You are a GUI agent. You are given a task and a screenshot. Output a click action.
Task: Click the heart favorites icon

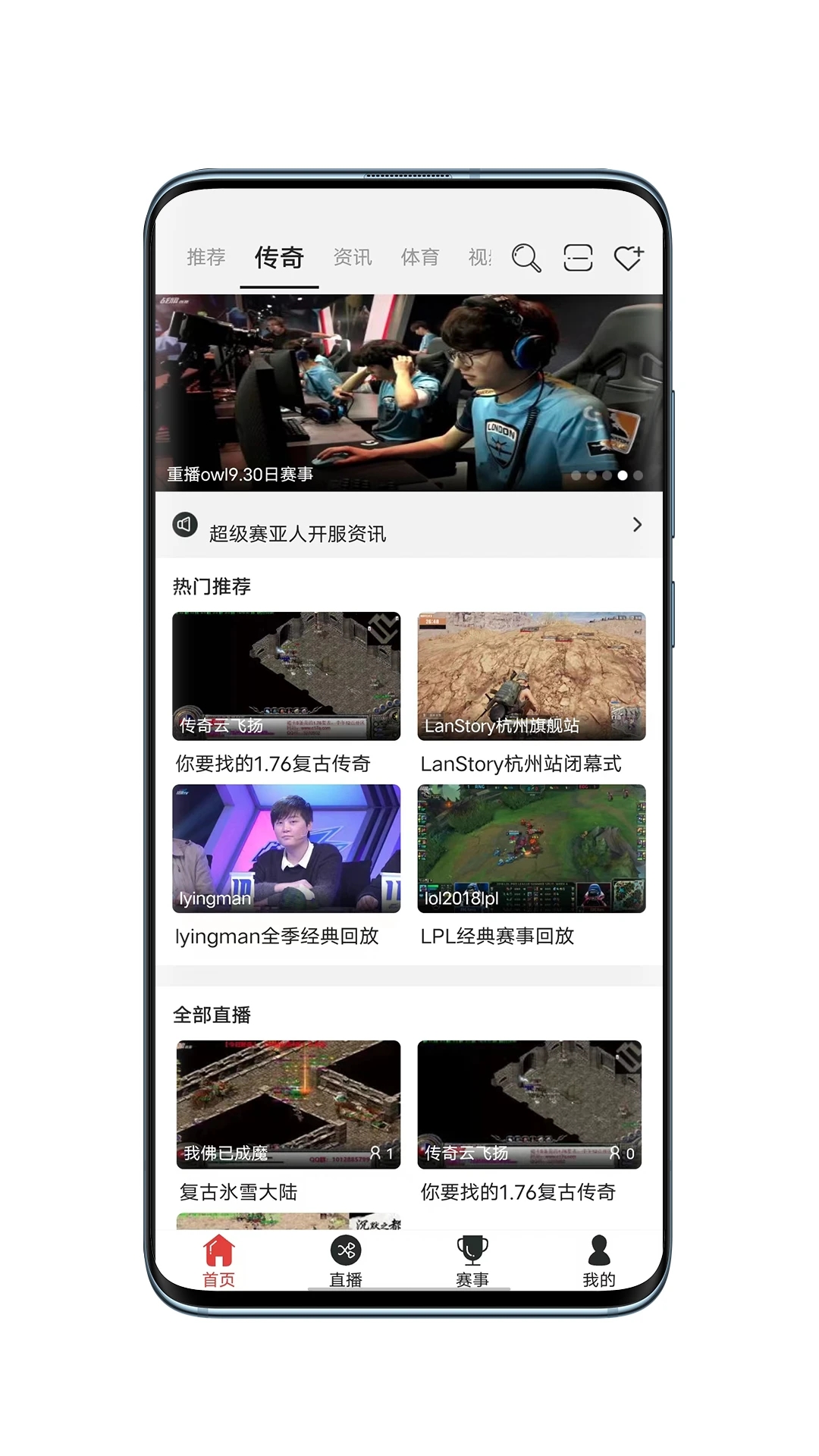pos(629,258)
